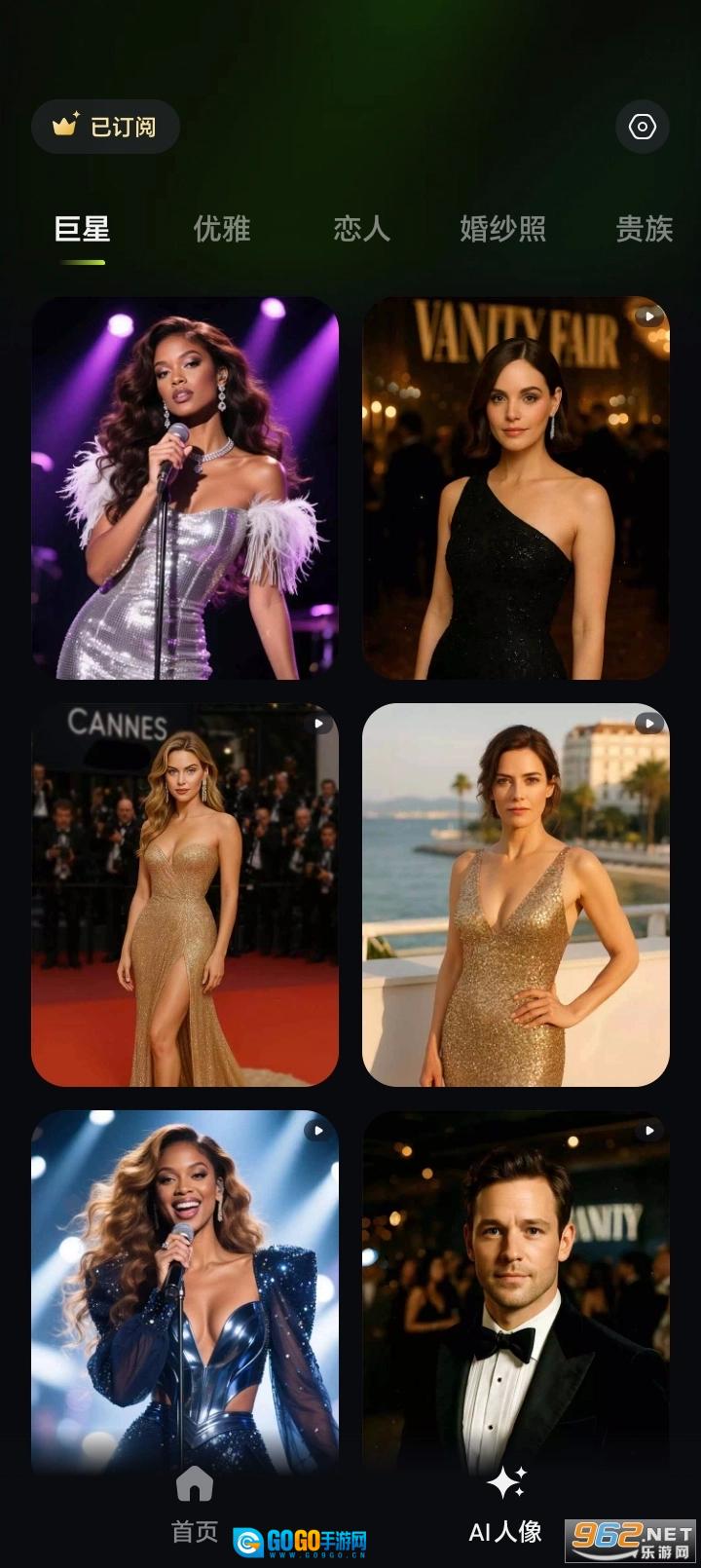Open the tuxedo man with bow tie template

click(x=516, y=1292)
